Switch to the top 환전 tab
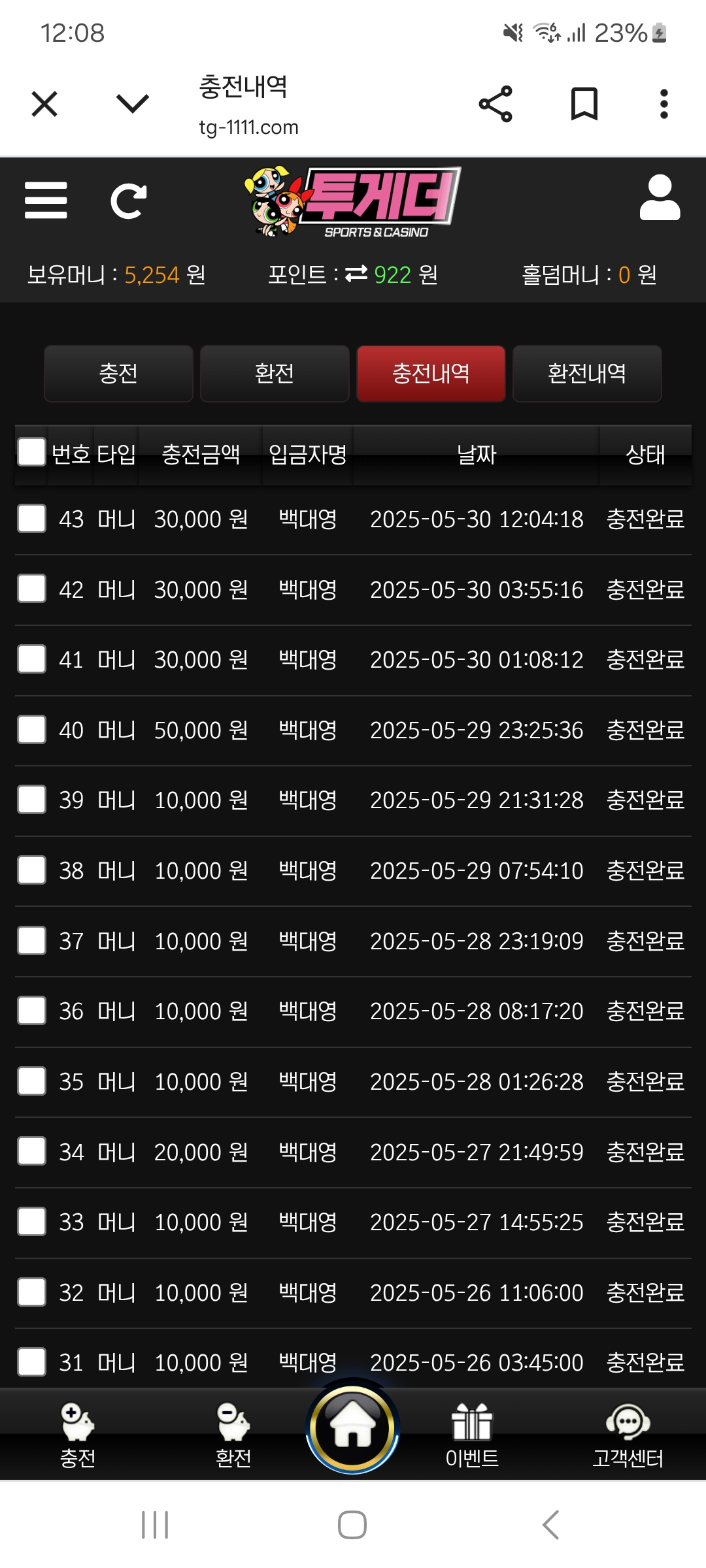Image resolution: width=706 pixels, height=1568 pixels. point(275,374)
